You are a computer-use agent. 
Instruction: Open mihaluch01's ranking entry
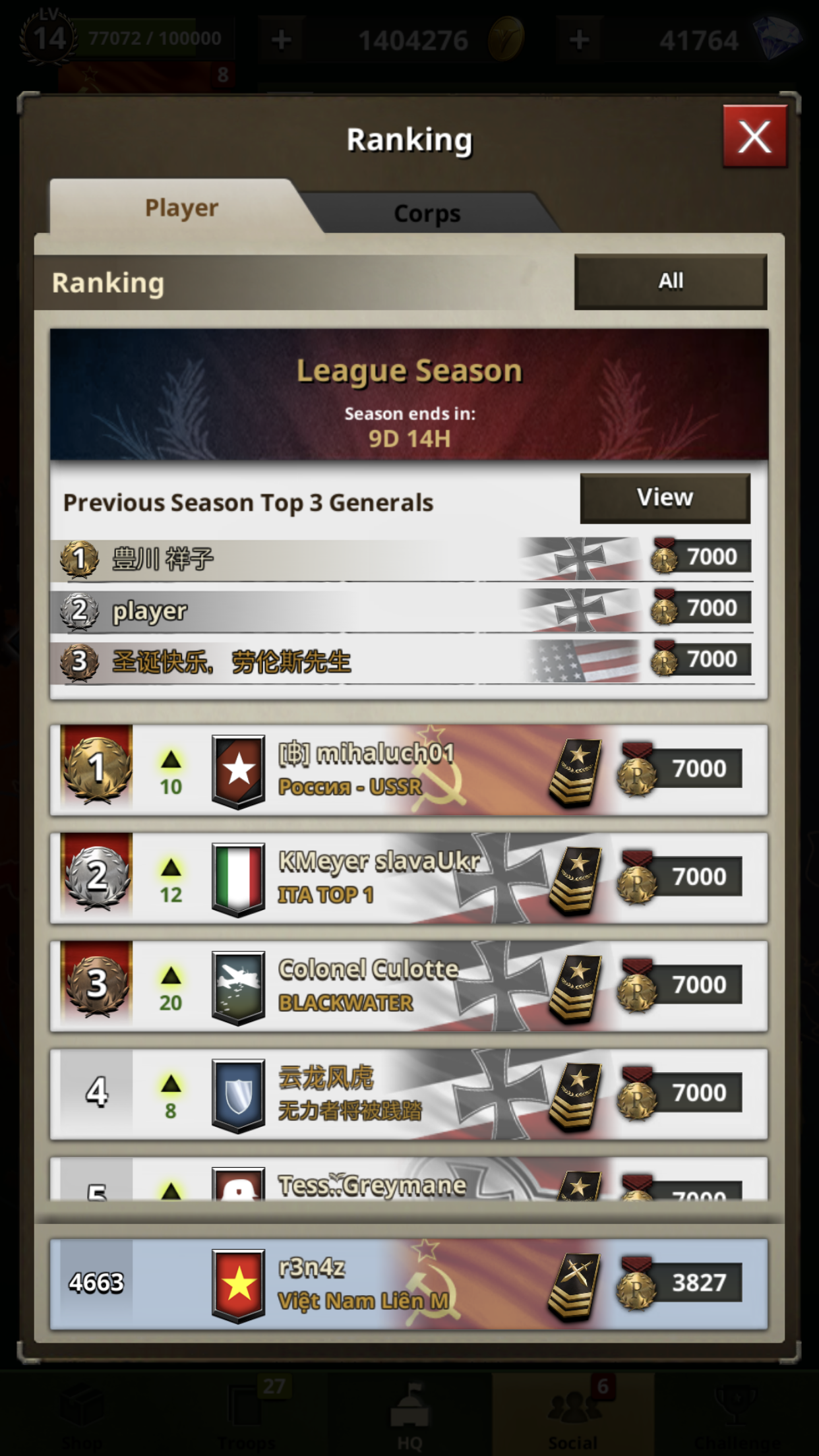tap(409, 770)
